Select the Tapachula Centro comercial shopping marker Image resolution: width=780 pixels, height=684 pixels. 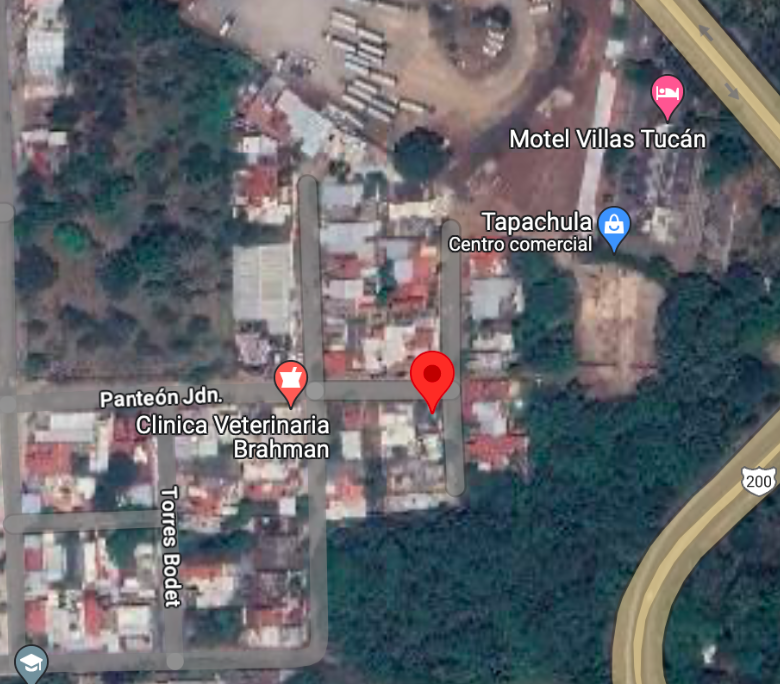pyautogui.click(x=615, y=228)
